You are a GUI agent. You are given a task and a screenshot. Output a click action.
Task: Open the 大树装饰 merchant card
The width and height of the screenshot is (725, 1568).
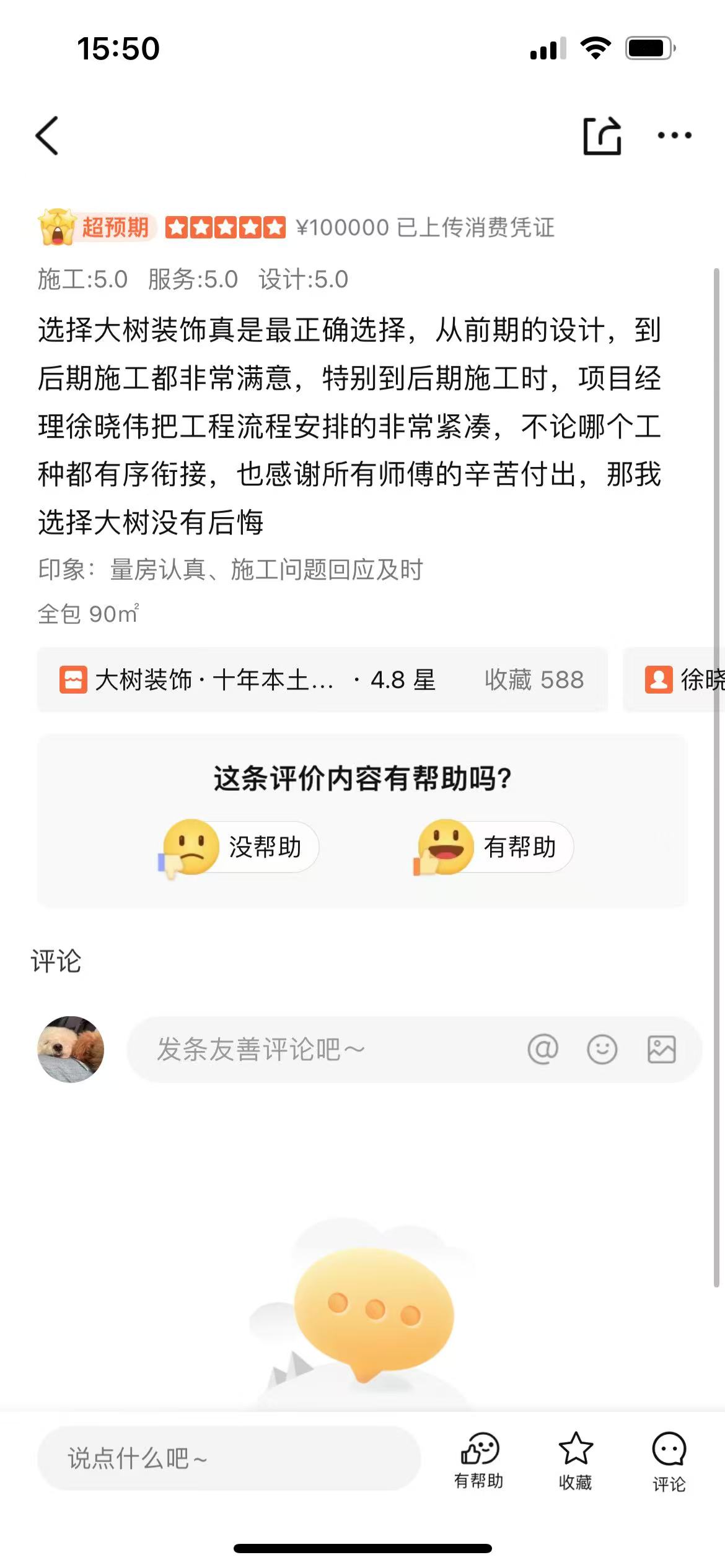click(322, 680)
